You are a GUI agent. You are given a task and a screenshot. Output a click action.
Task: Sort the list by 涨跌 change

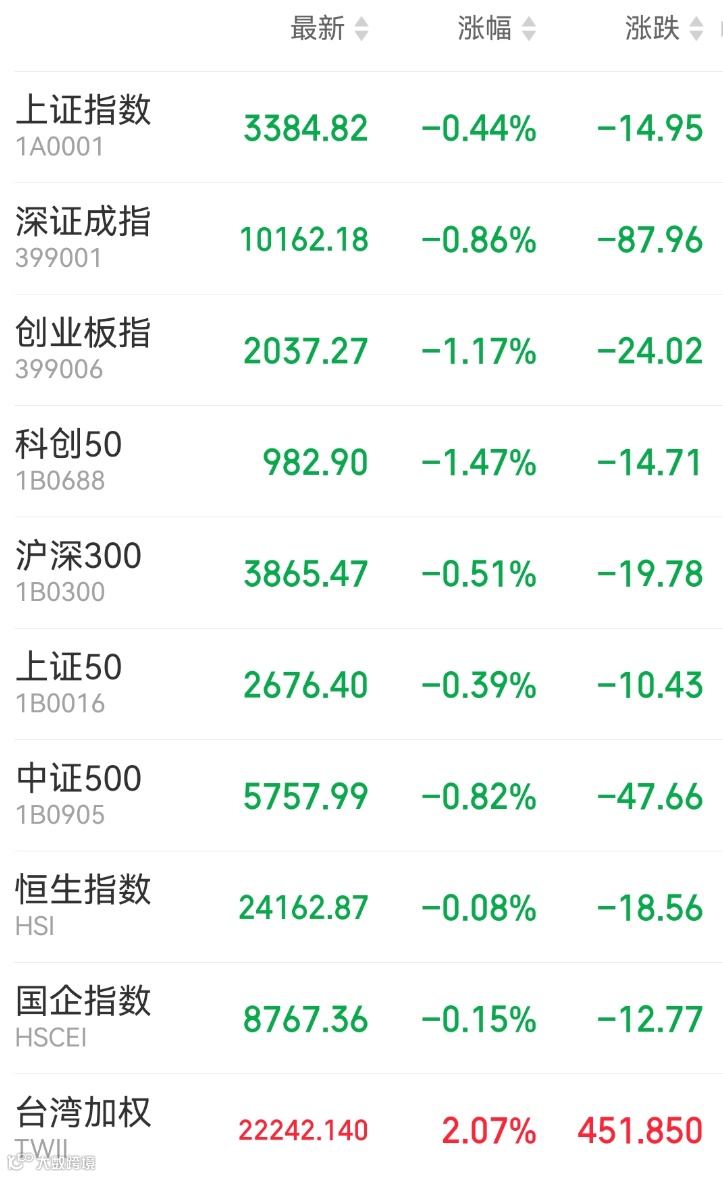click(664, 29)
